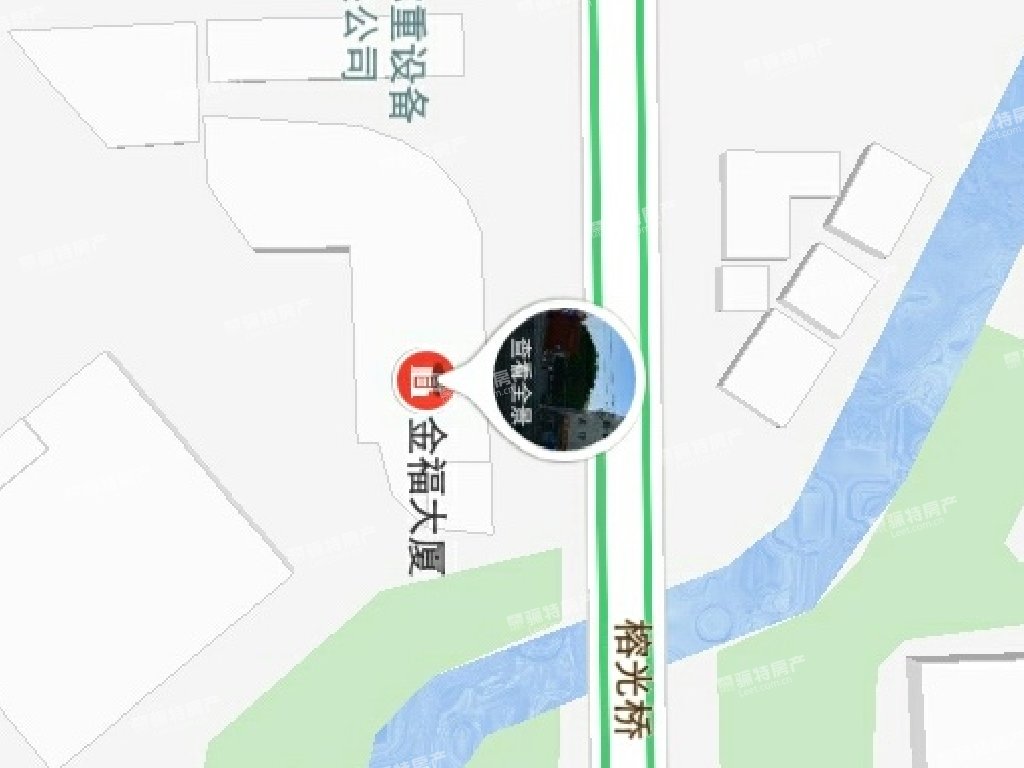1024x768 pixels.
Task: Open the 查看全景 street view bubble
Action: pos(566,380)
